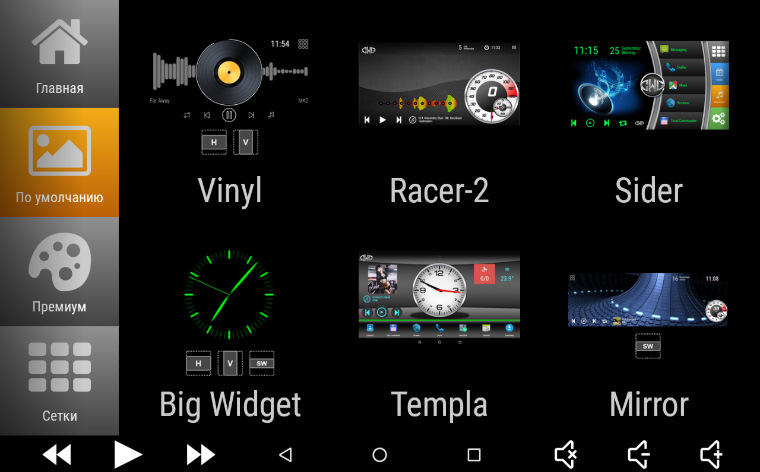The width and height of the screenshot is (760, 472).
Task: Go back using the navigation bar
Action: tap(285, 454)
